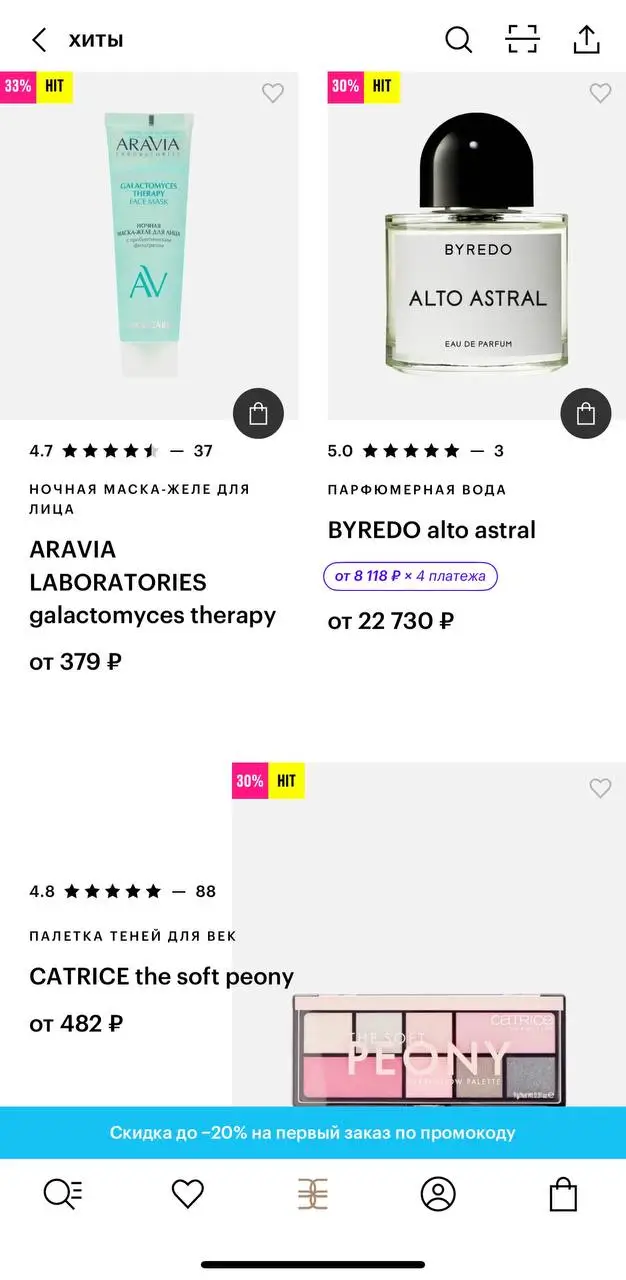The width and height of the screenshot is (626, 1280).
Task: Open the ARAVIA galactomyces therapy product
Action: point(150,582)
